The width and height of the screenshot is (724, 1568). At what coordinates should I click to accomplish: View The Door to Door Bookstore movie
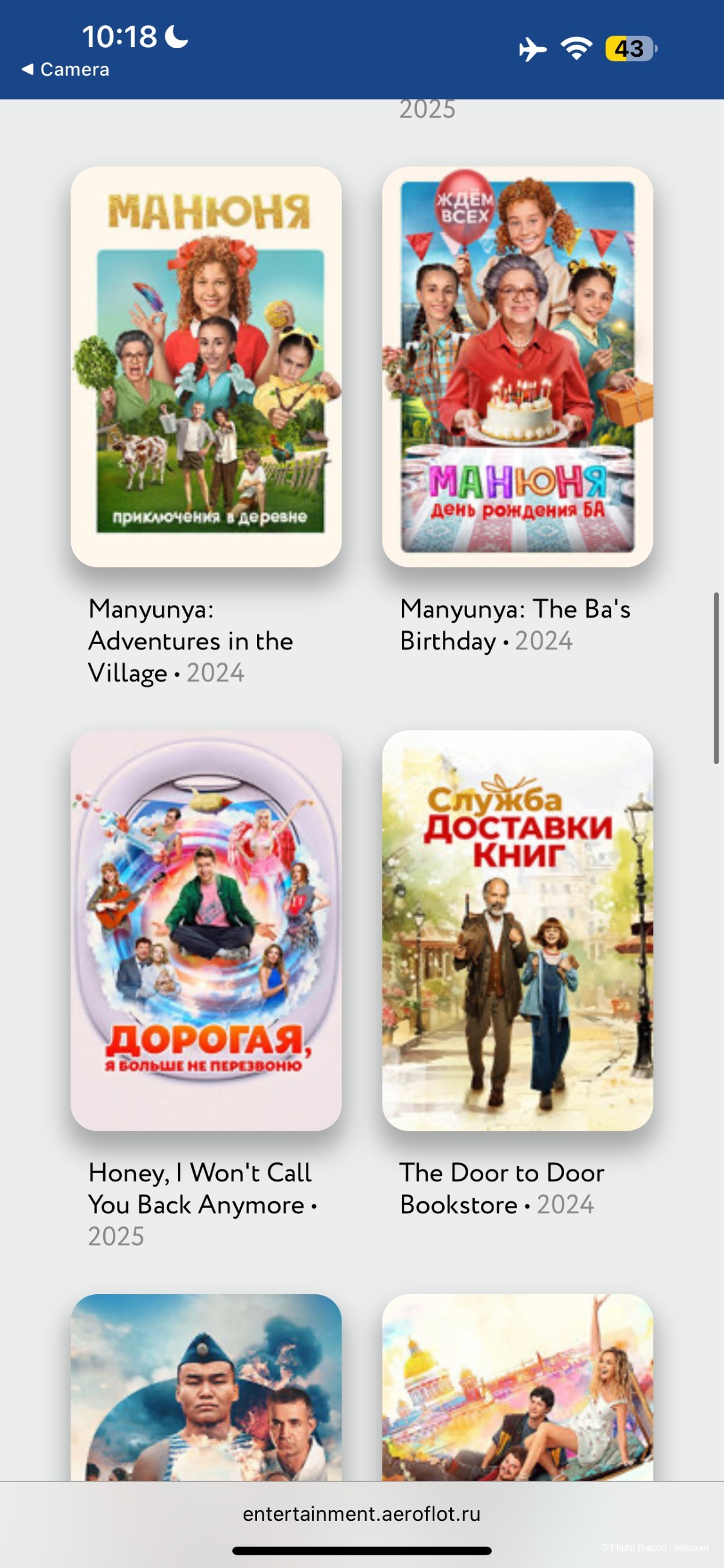tap(517, 930)
